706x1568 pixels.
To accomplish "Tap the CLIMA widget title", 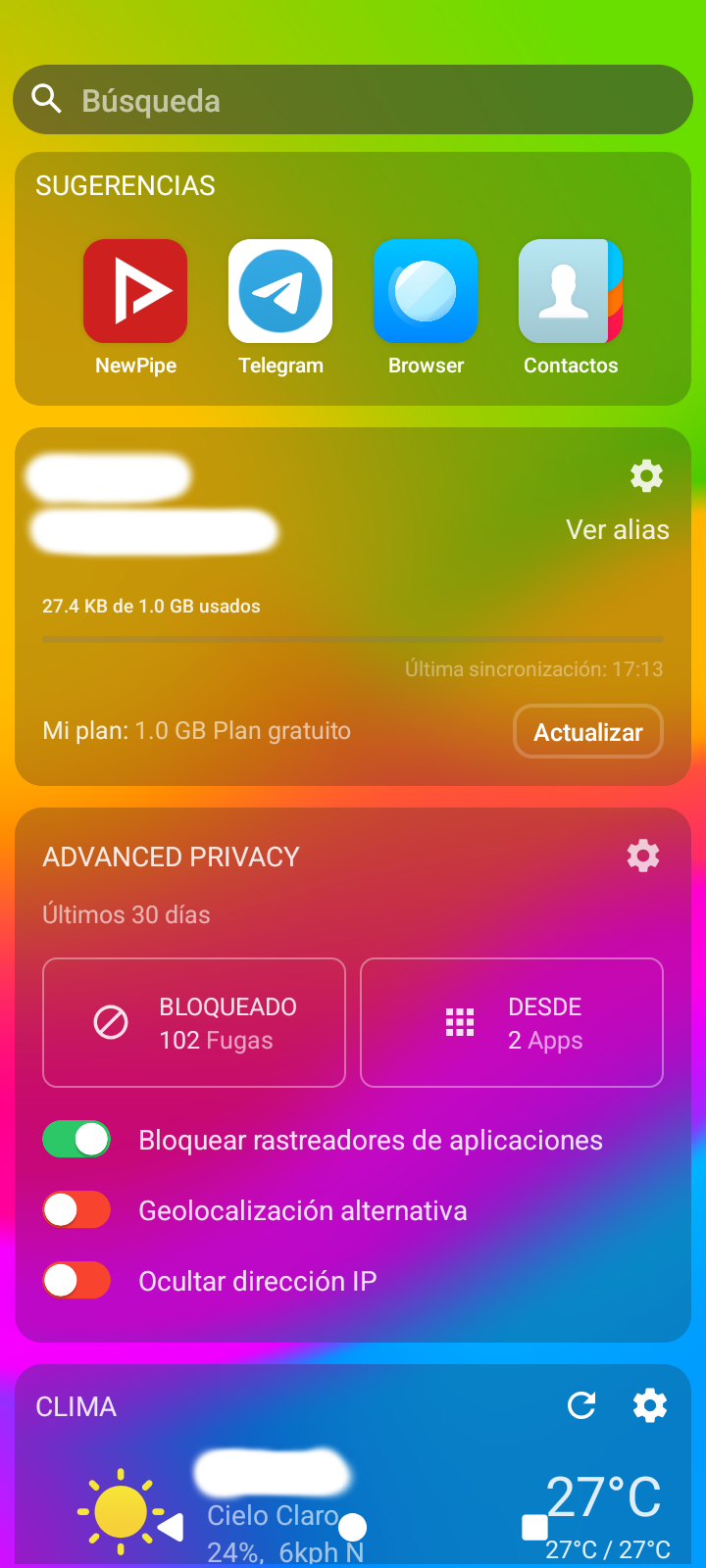I will point(76,1405).
